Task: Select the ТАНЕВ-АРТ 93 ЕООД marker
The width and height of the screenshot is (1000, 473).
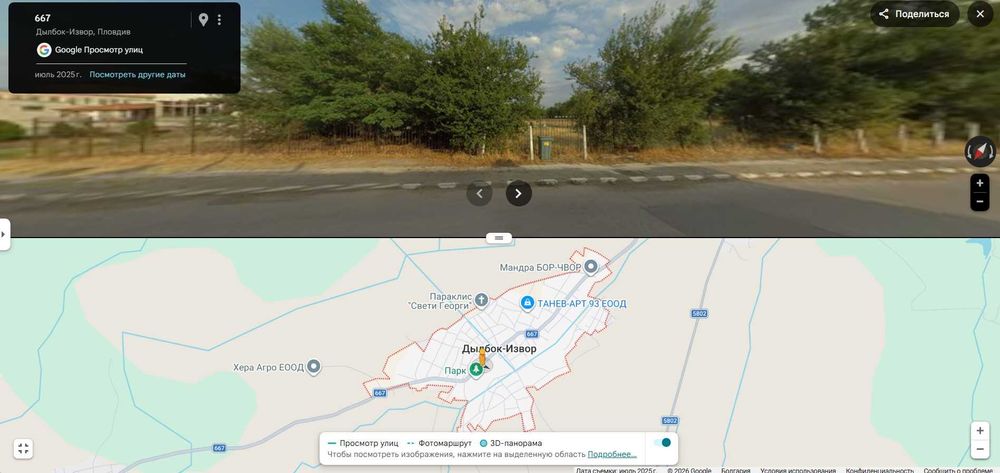Action: click(527, 303)
